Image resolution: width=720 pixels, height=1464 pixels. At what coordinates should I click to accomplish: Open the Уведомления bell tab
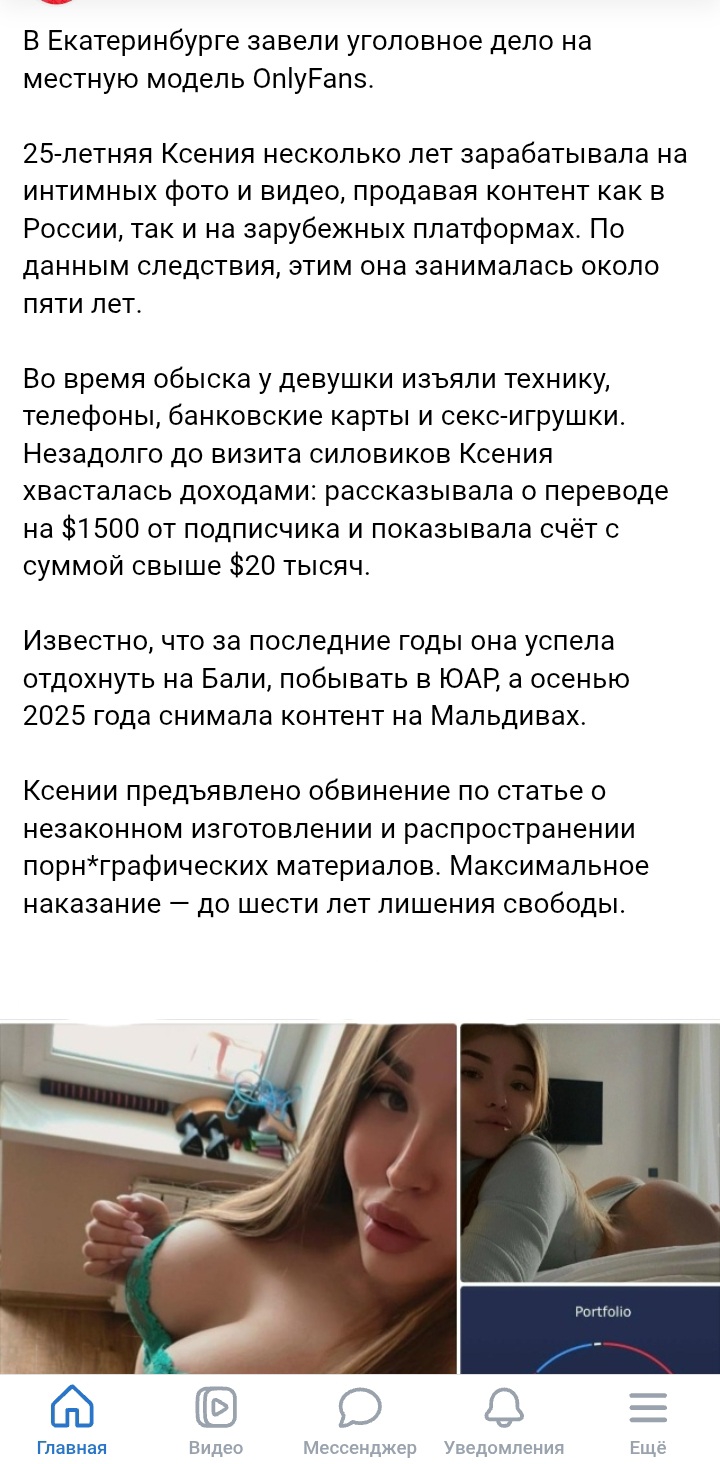(x=504, y=1418)
